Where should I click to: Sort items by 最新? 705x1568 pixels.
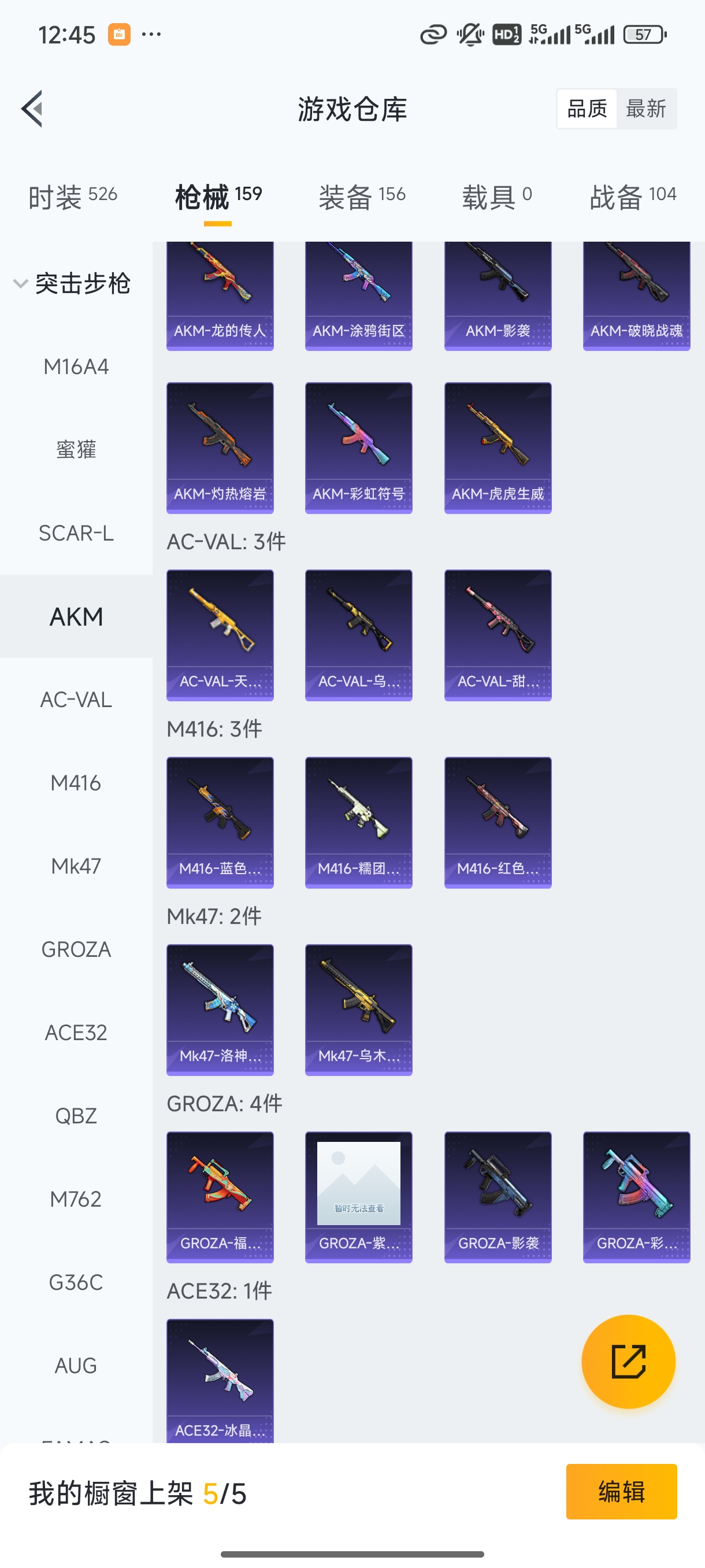coord(645,109)
